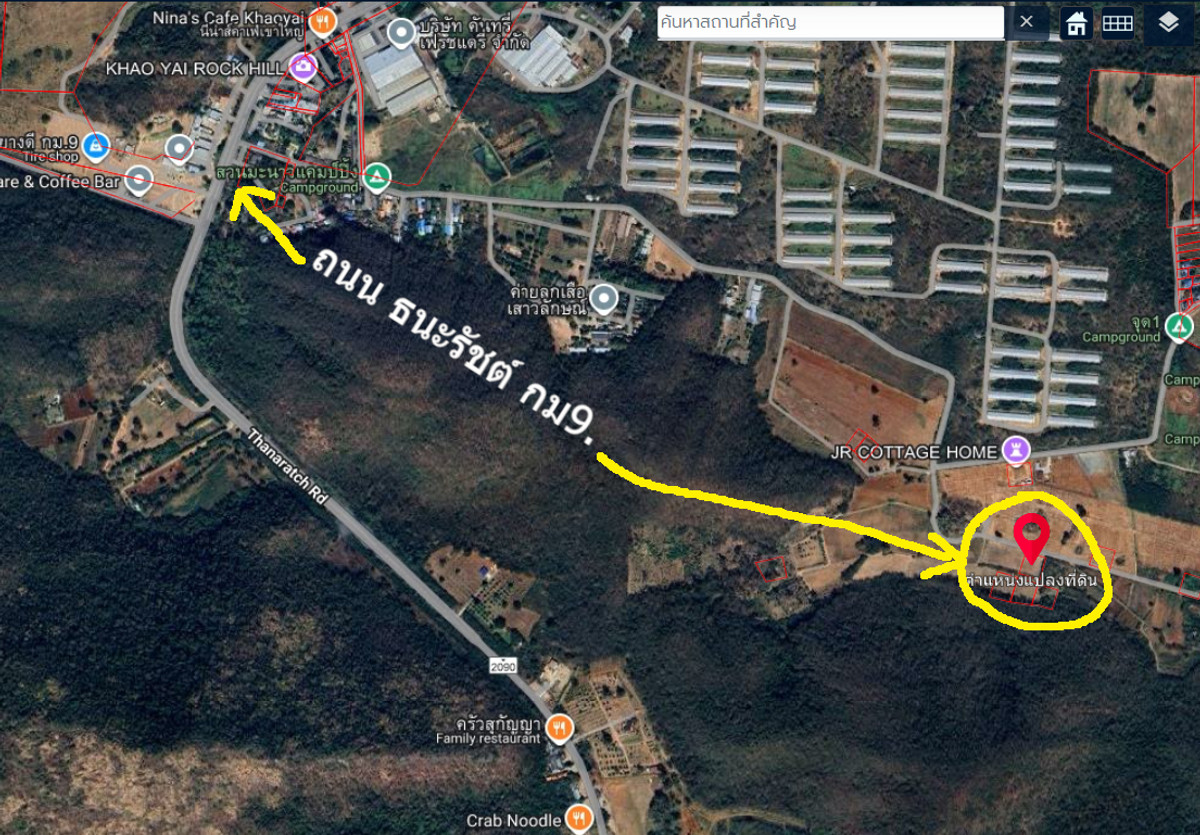The height and width of the screenshot is (835, 1200).
Task: Clear the search with the X button
Action: tap(1027, 22)
